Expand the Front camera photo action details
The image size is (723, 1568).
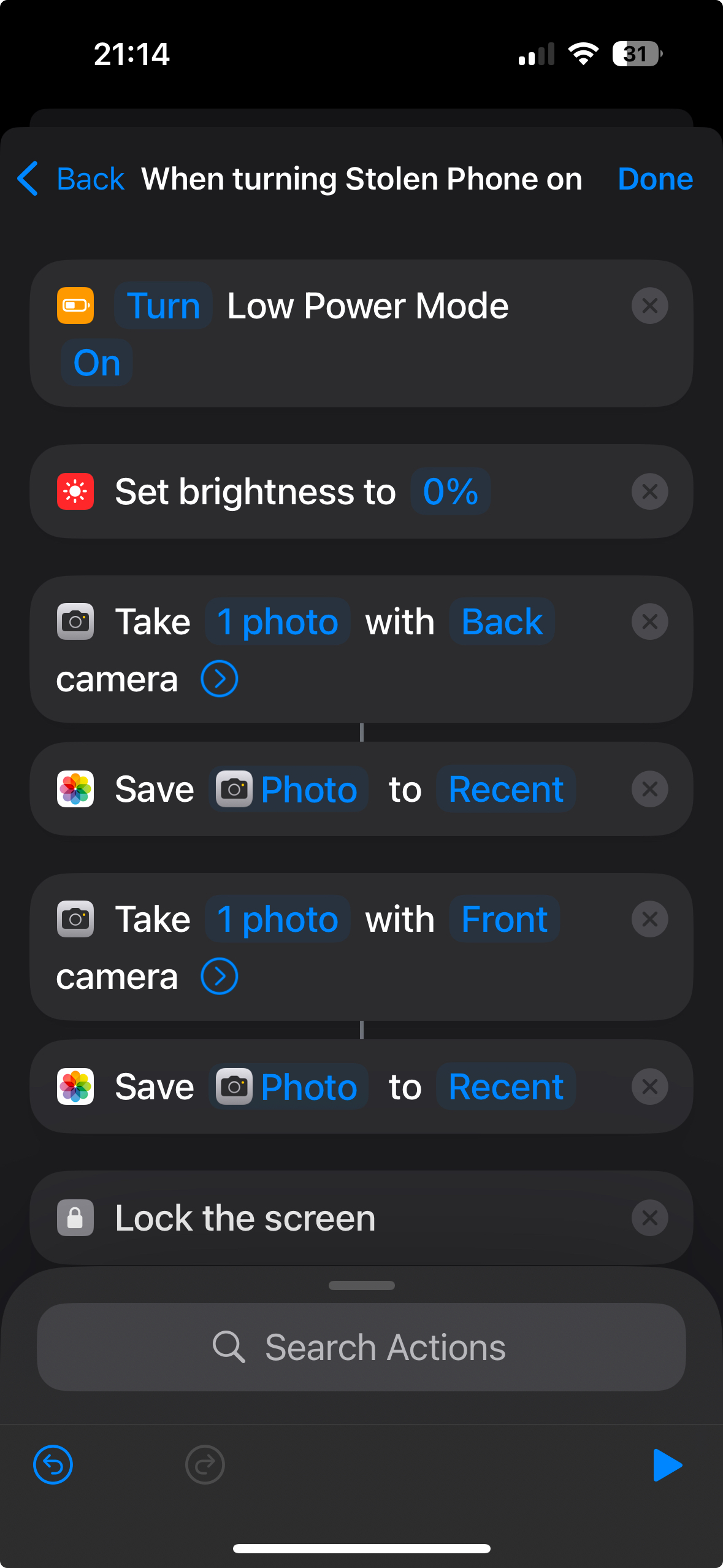(x=218, y=975)
